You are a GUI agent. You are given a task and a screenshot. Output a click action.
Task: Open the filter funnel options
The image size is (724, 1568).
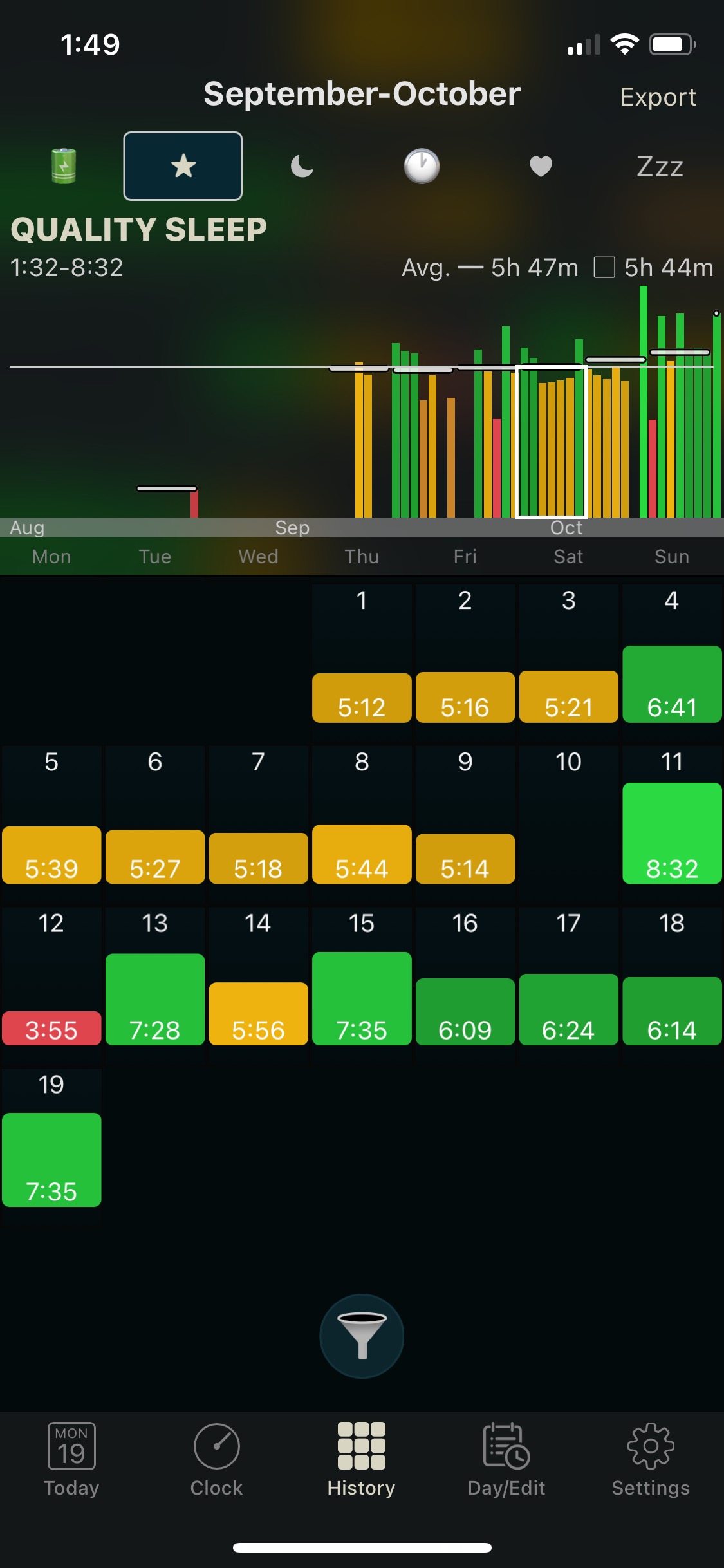click(362, 1337)
